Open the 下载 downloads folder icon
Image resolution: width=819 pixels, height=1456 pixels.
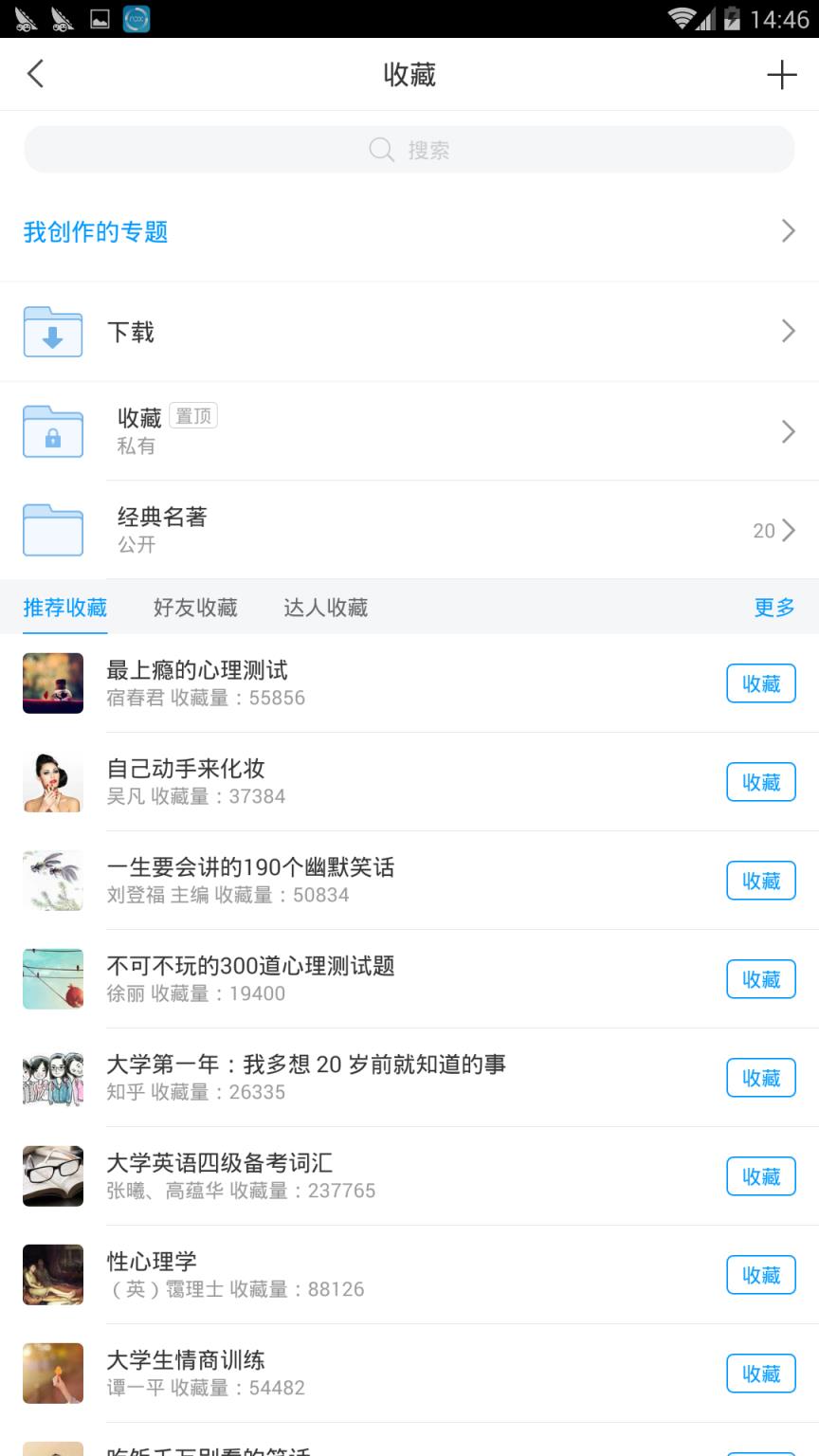point(52,333)
